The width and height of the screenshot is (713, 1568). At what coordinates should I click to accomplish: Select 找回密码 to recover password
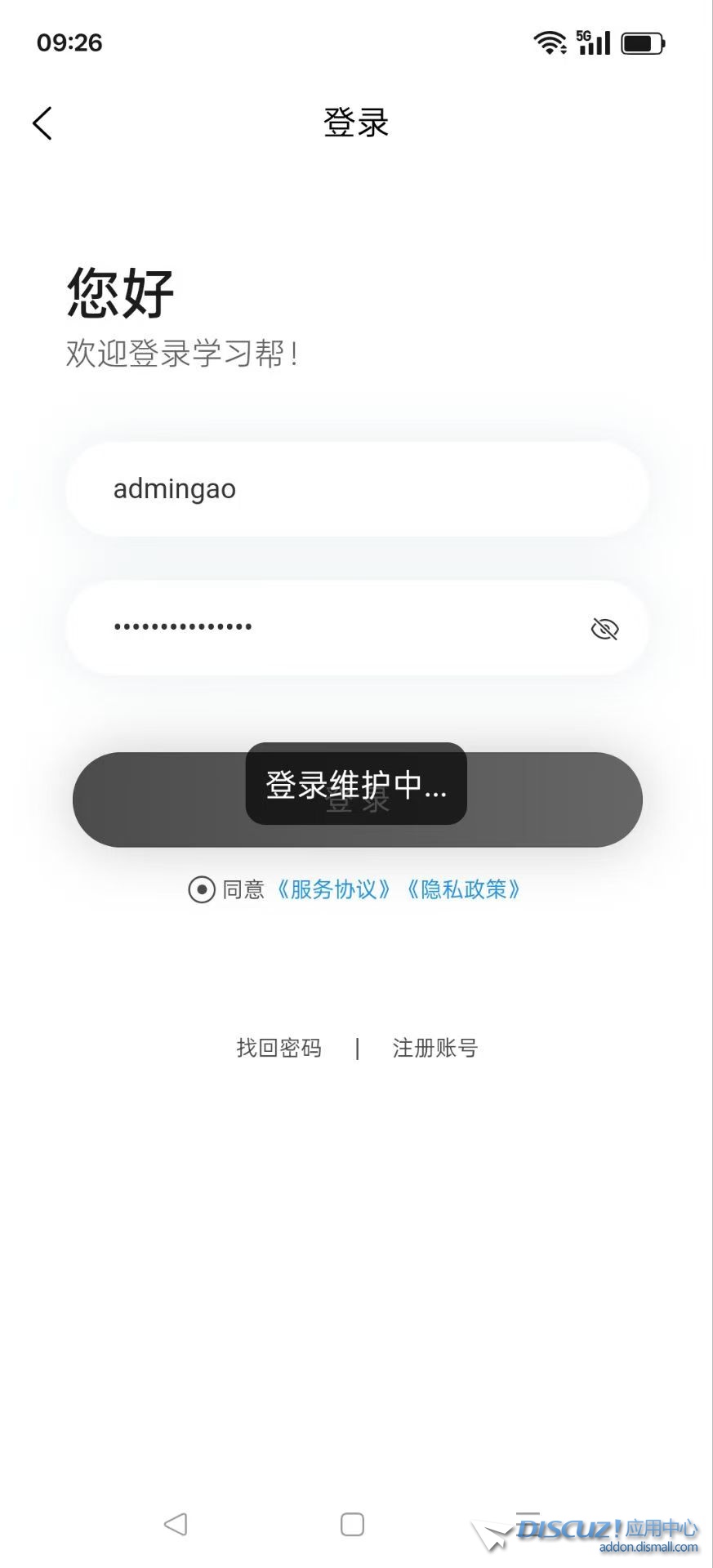(x=279, y=1048)
